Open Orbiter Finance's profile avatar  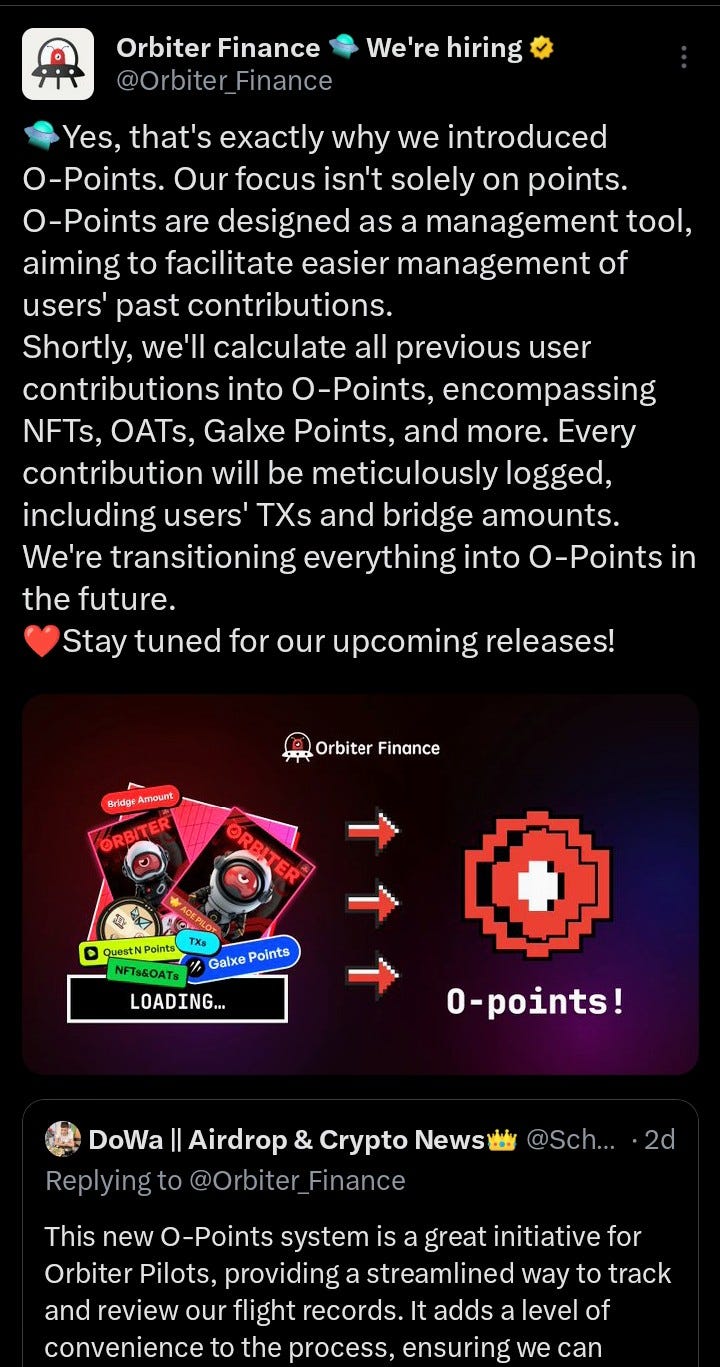coord(58,63)
